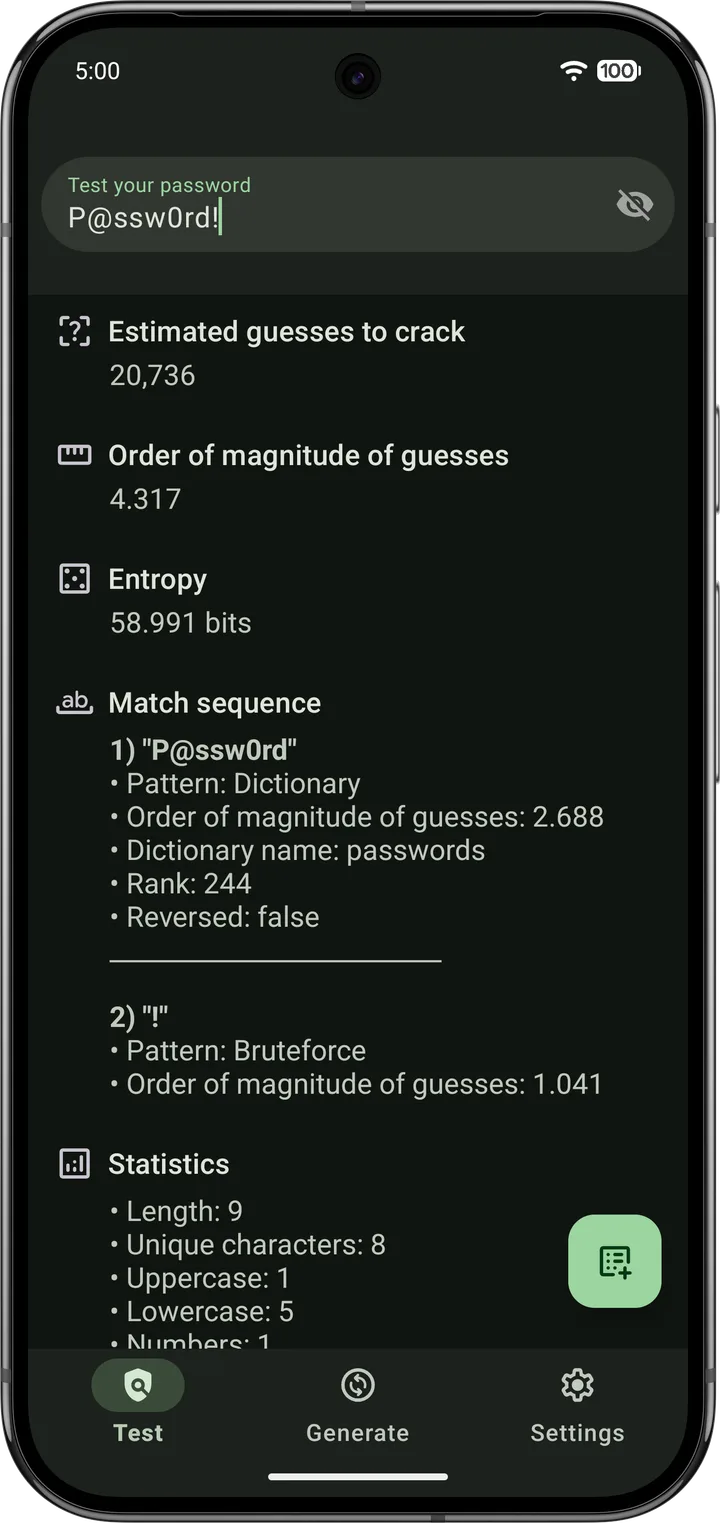Tap the green floating action button
This screenshot has height=1523, width=720.
click(615, 1261)
